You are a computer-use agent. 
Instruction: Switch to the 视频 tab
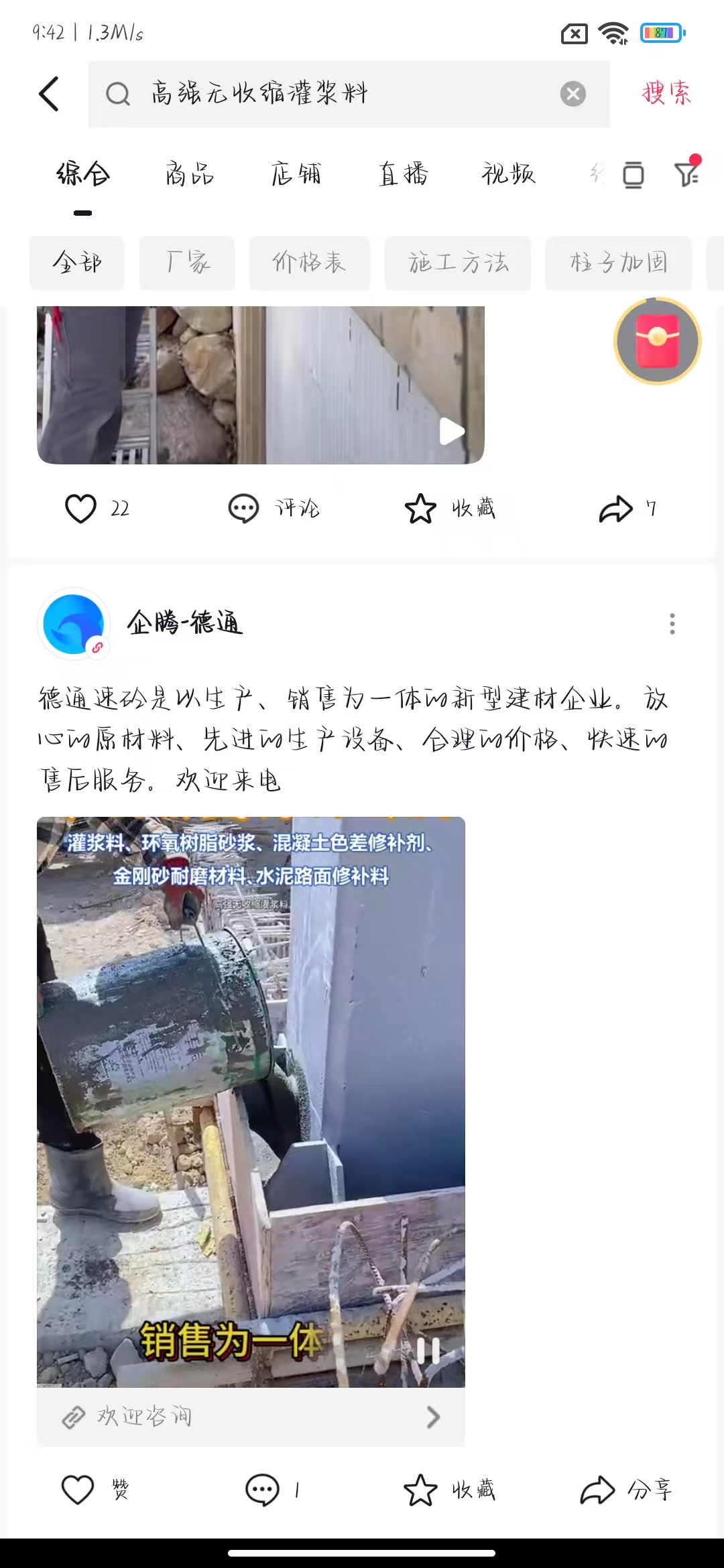pyautogui.click(x=508, y=174)
